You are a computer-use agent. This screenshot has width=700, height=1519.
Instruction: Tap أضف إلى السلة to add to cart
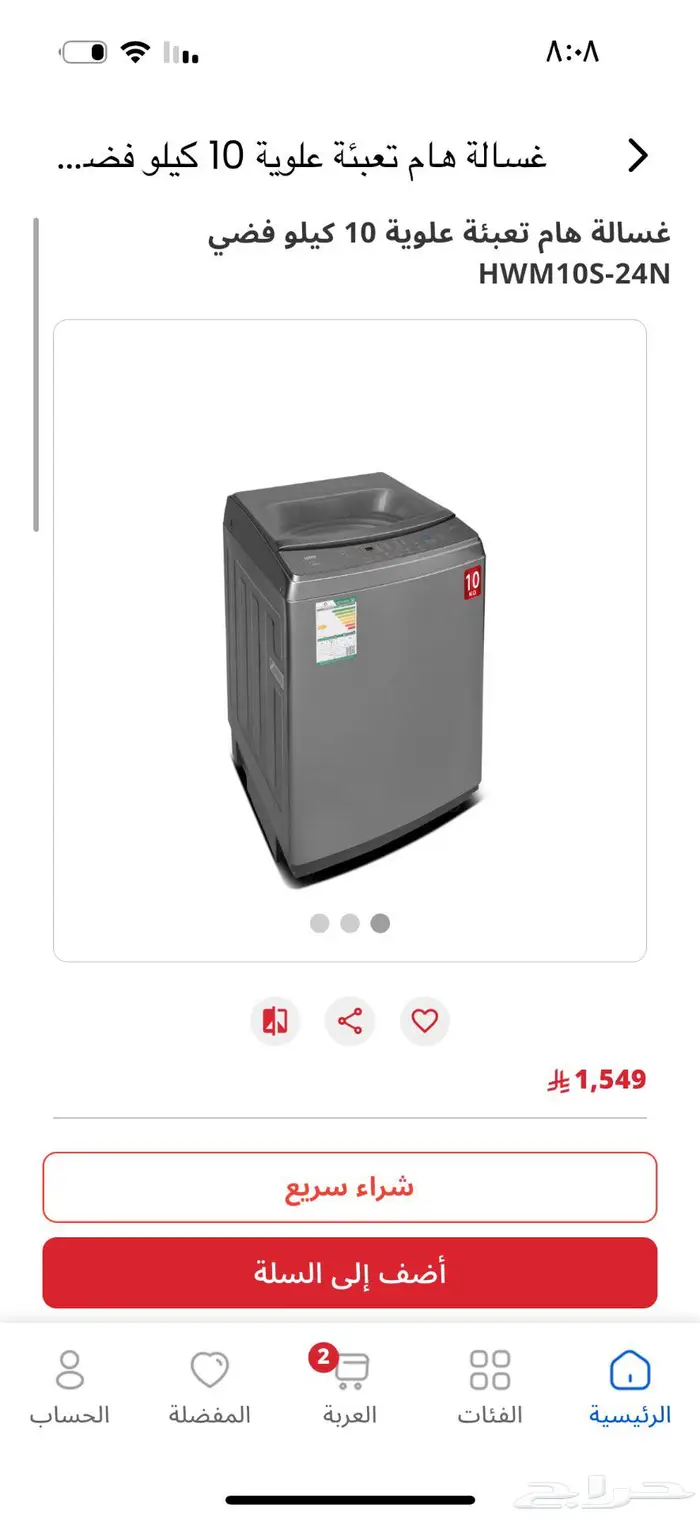click(350, 1273)
